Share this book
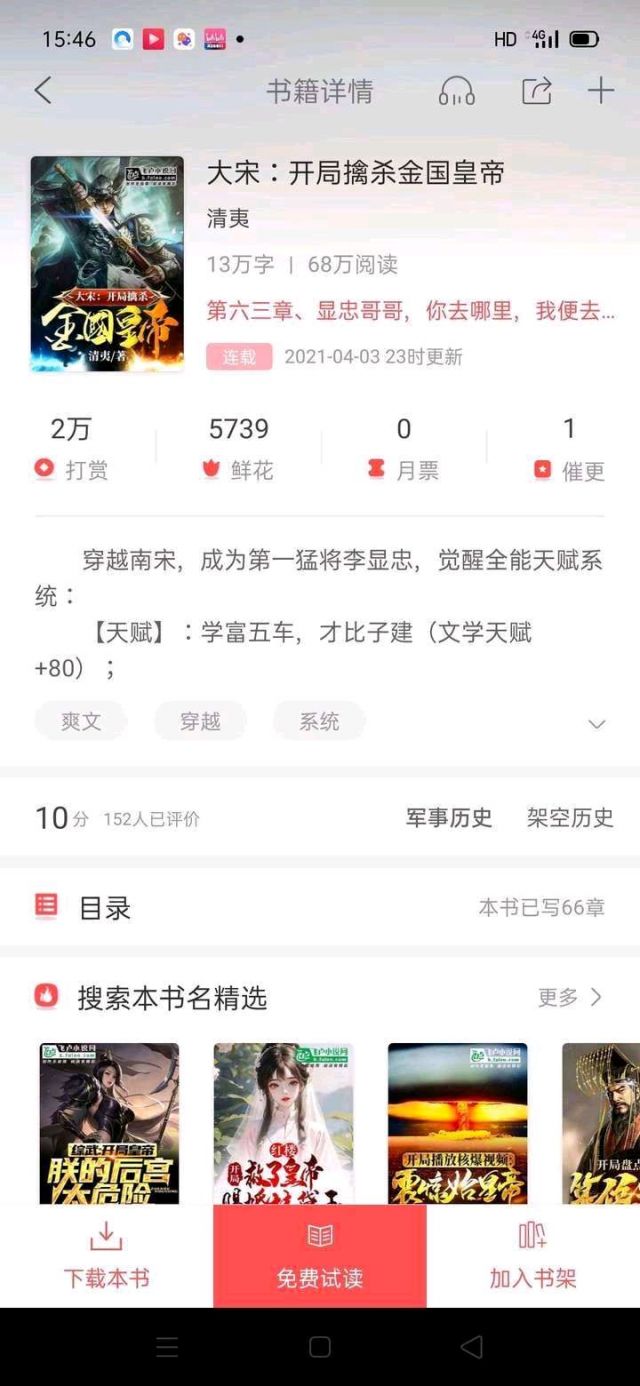 pos(537,92)
